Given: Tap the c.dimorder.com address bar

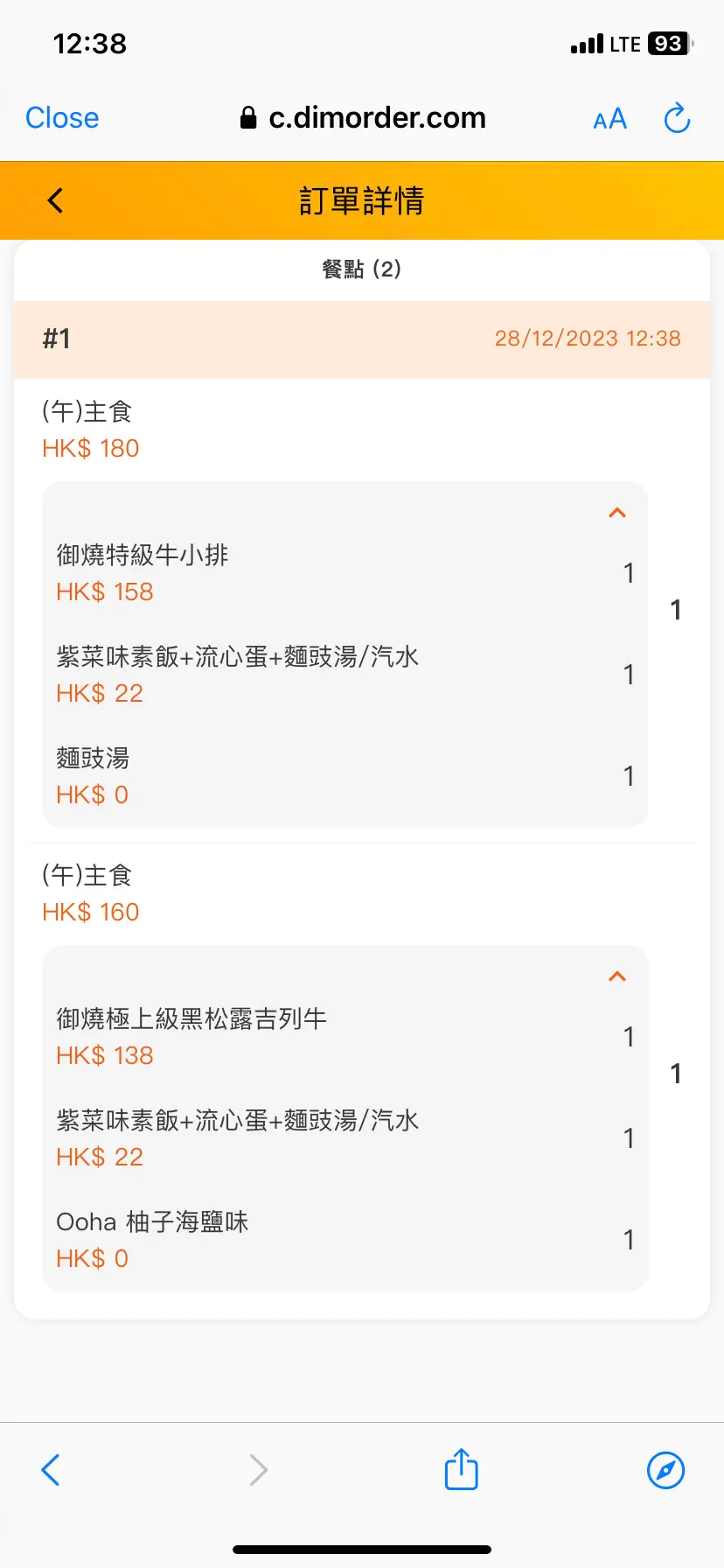Looking at the screenshot, I should pyautogui.click(x=363, y=117).
